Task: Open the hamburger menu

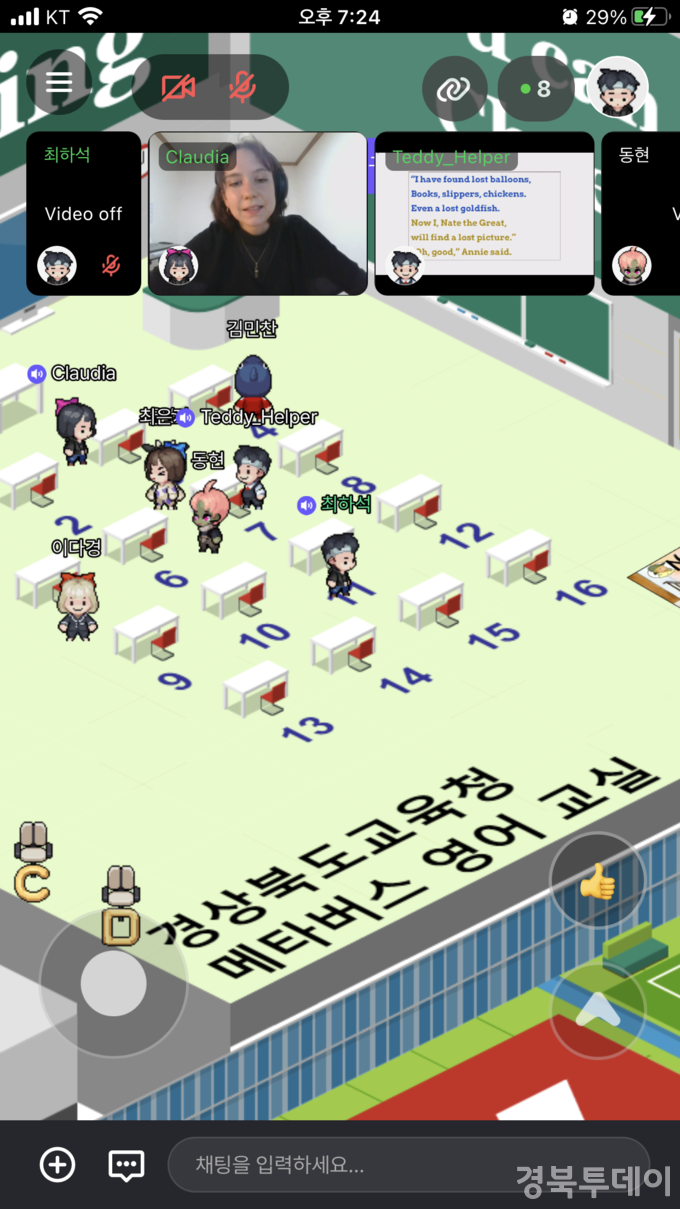Action: click(x=59, y=83)
